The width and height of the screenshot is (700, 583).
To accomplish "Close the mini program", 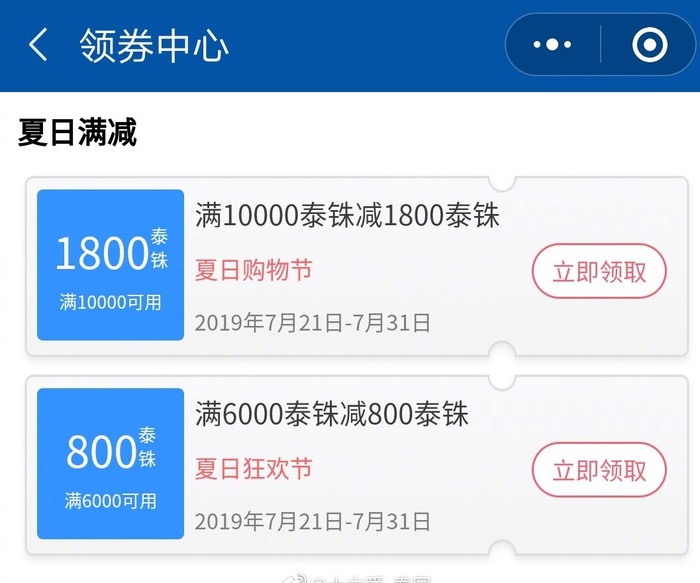I will point(649,45).
